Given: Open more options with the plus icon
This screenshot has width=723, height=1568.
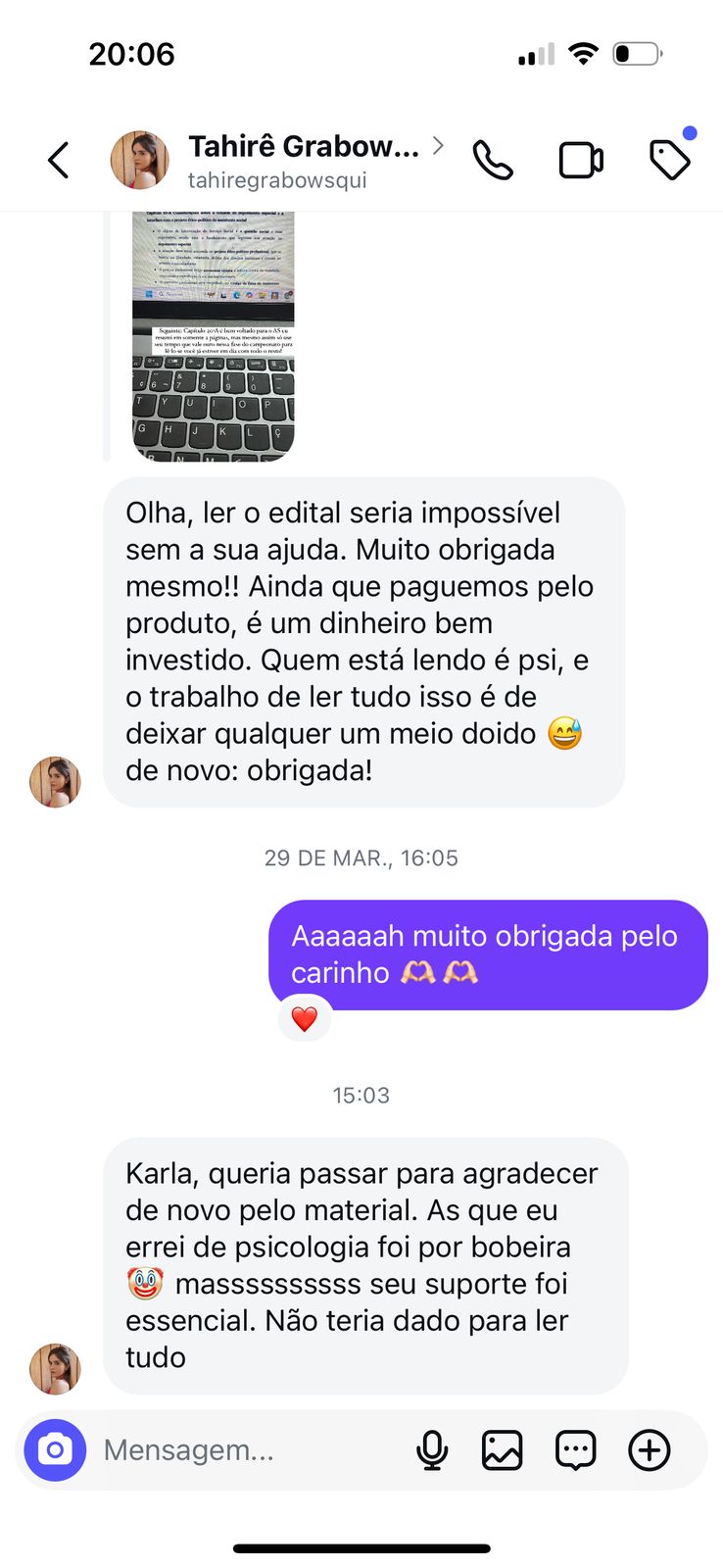Looking at the screenshot, I should [649, 1449].
